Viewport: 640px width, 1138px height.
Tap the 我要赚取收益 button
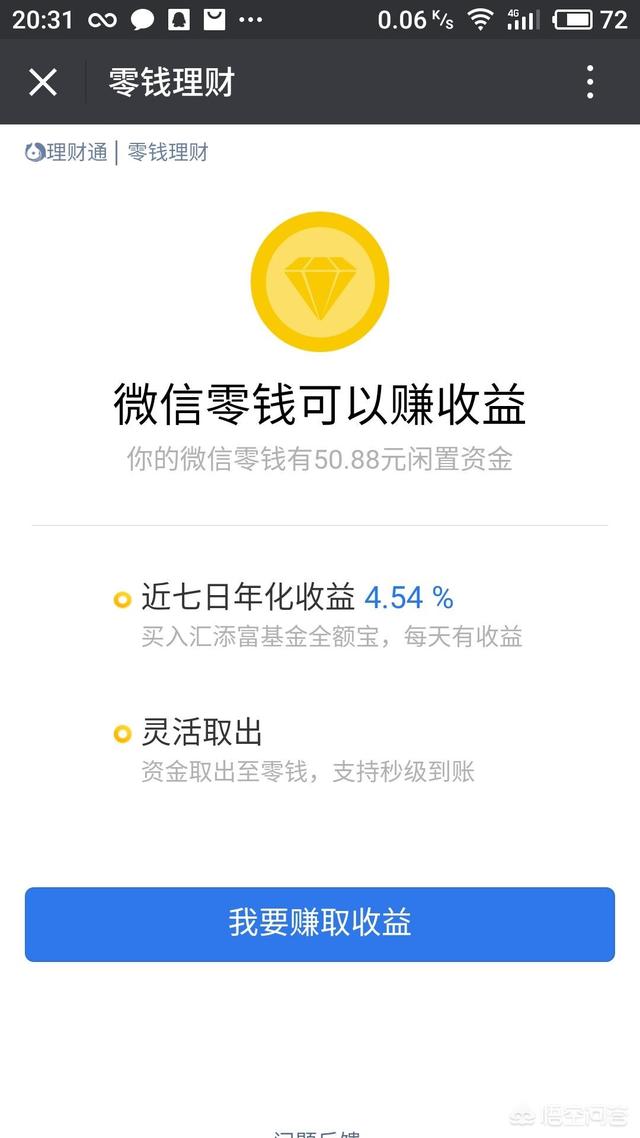(x=320, y=924)
